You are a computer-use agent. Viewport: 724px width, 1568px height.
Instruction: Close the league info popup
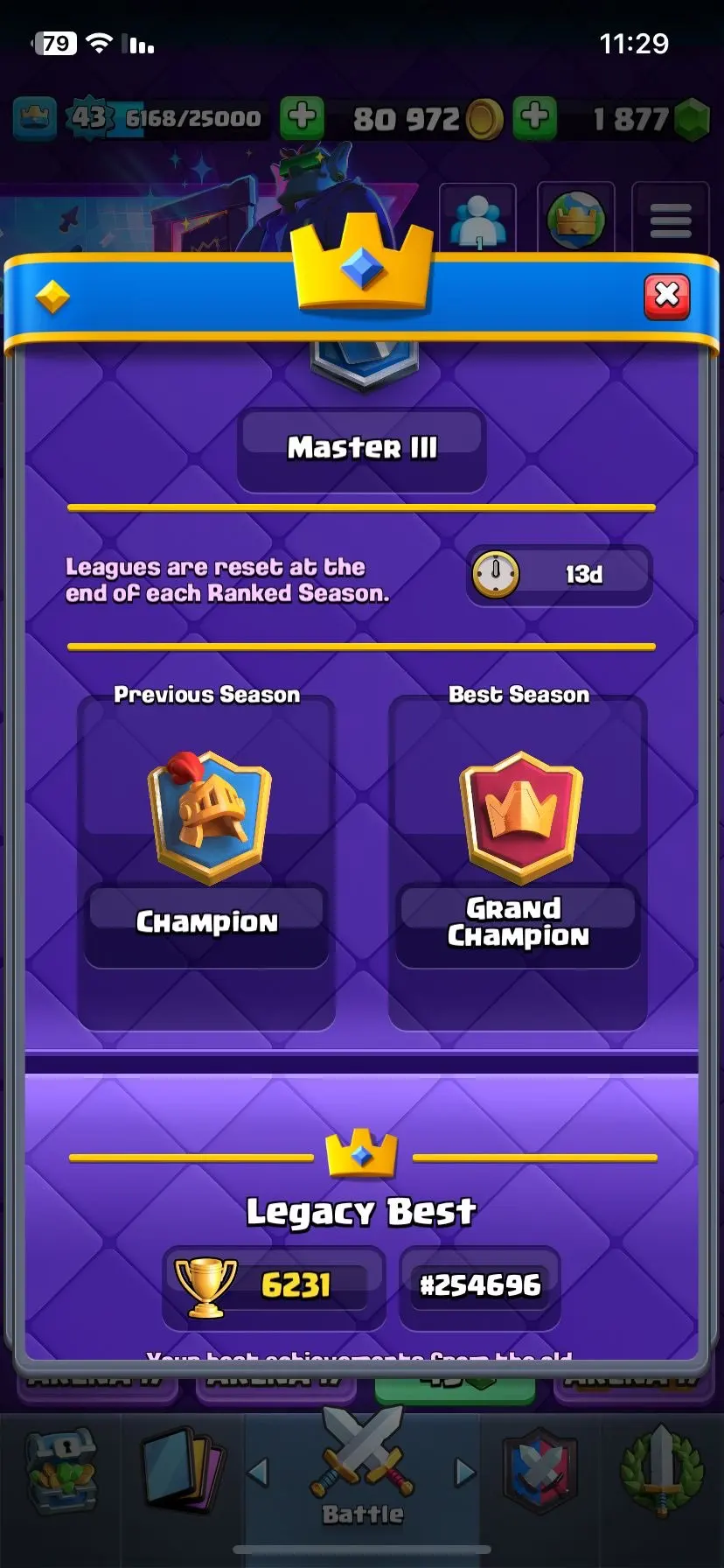coord(667,297)
